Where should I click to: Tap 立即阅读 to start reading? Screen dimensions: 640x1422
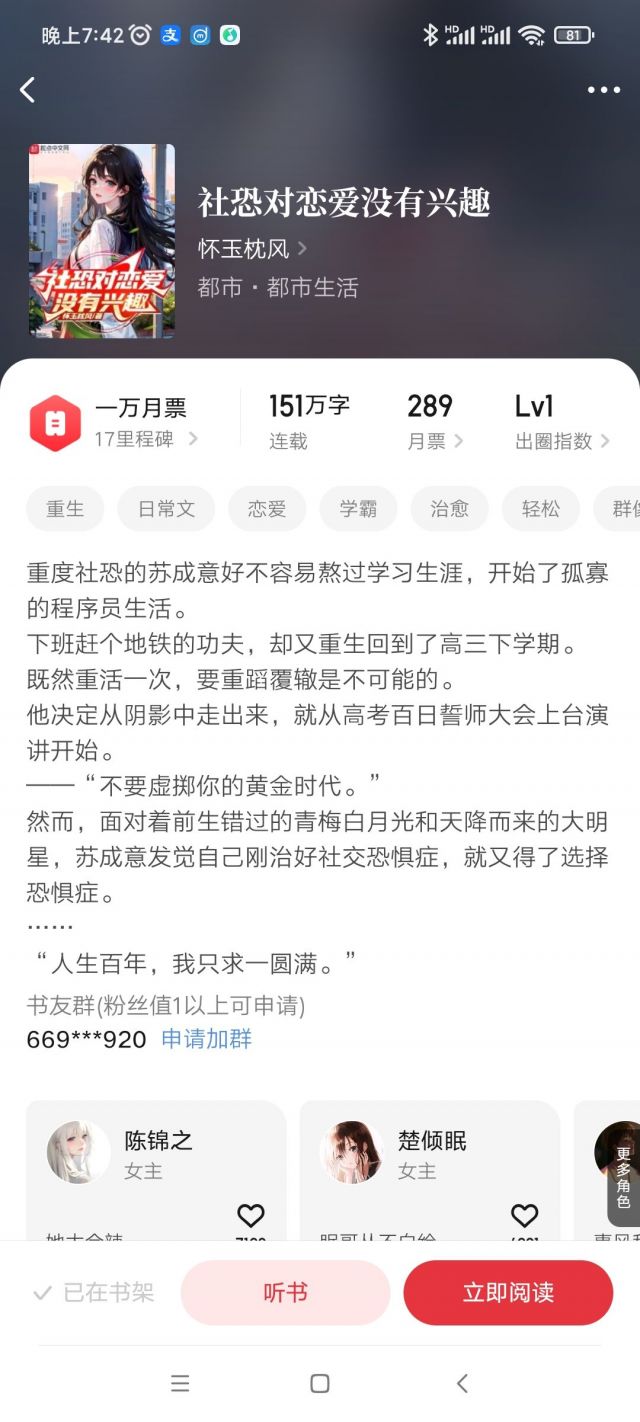point(507,1292)
